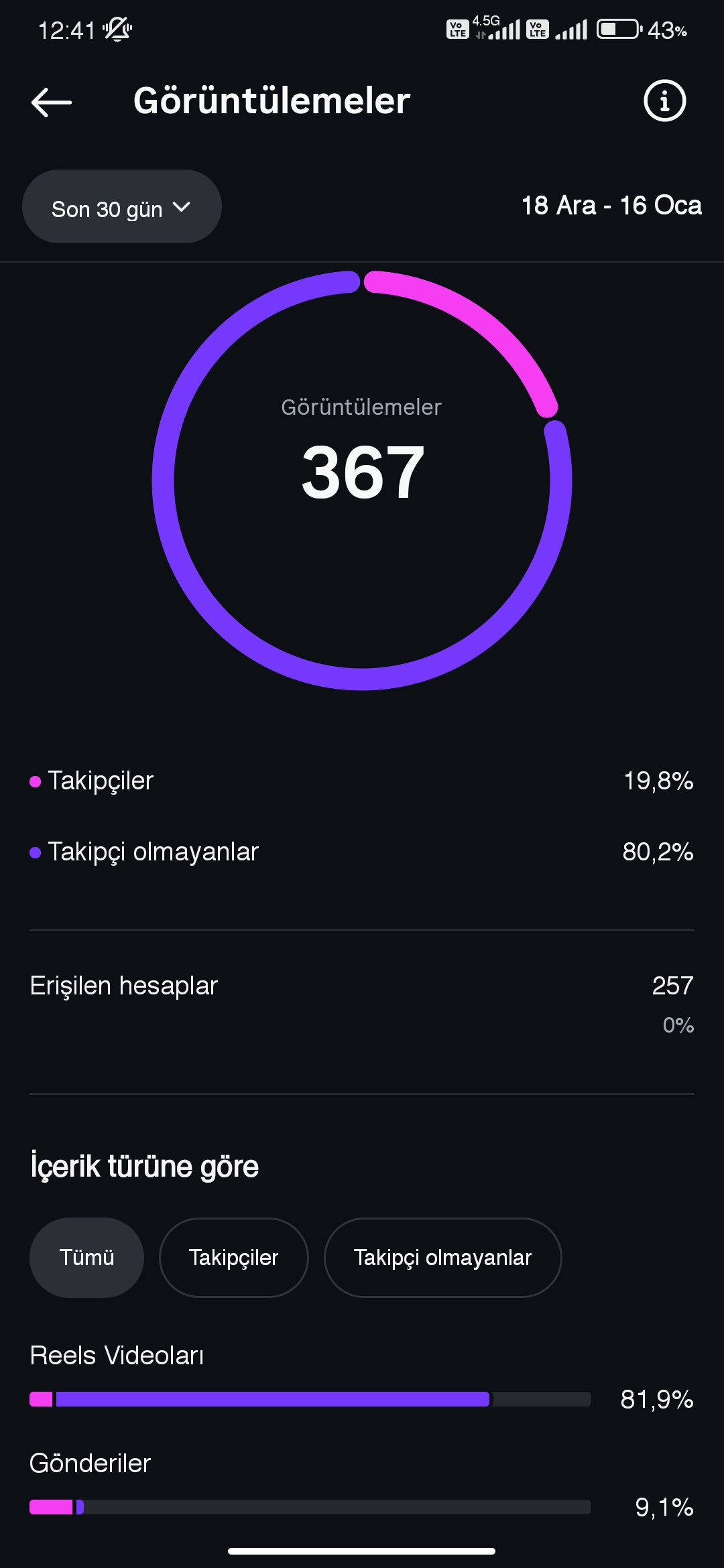Go back from Görüntülemeler screen
The width and height of the screenshot is (724, 1568).
pos(52,102)
